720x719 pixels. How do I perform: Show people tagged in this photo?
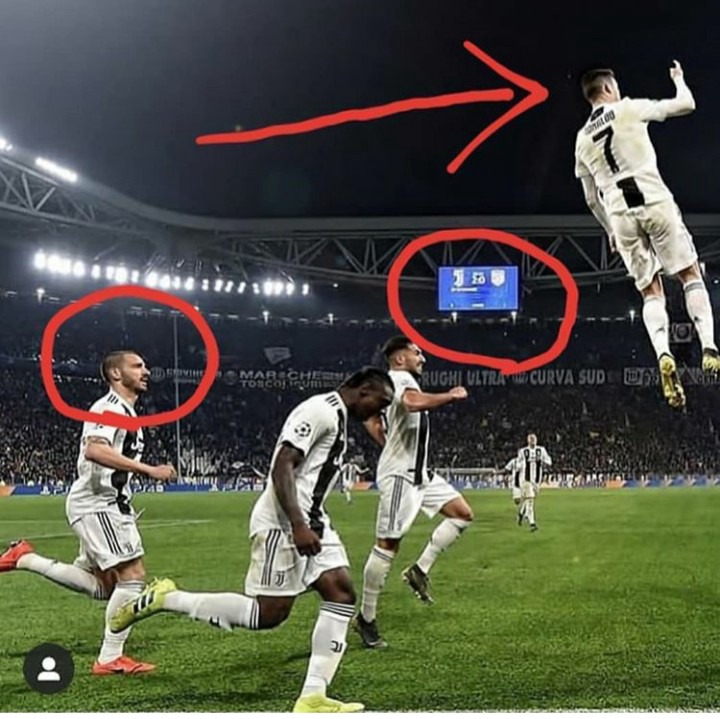pos(48,668)
